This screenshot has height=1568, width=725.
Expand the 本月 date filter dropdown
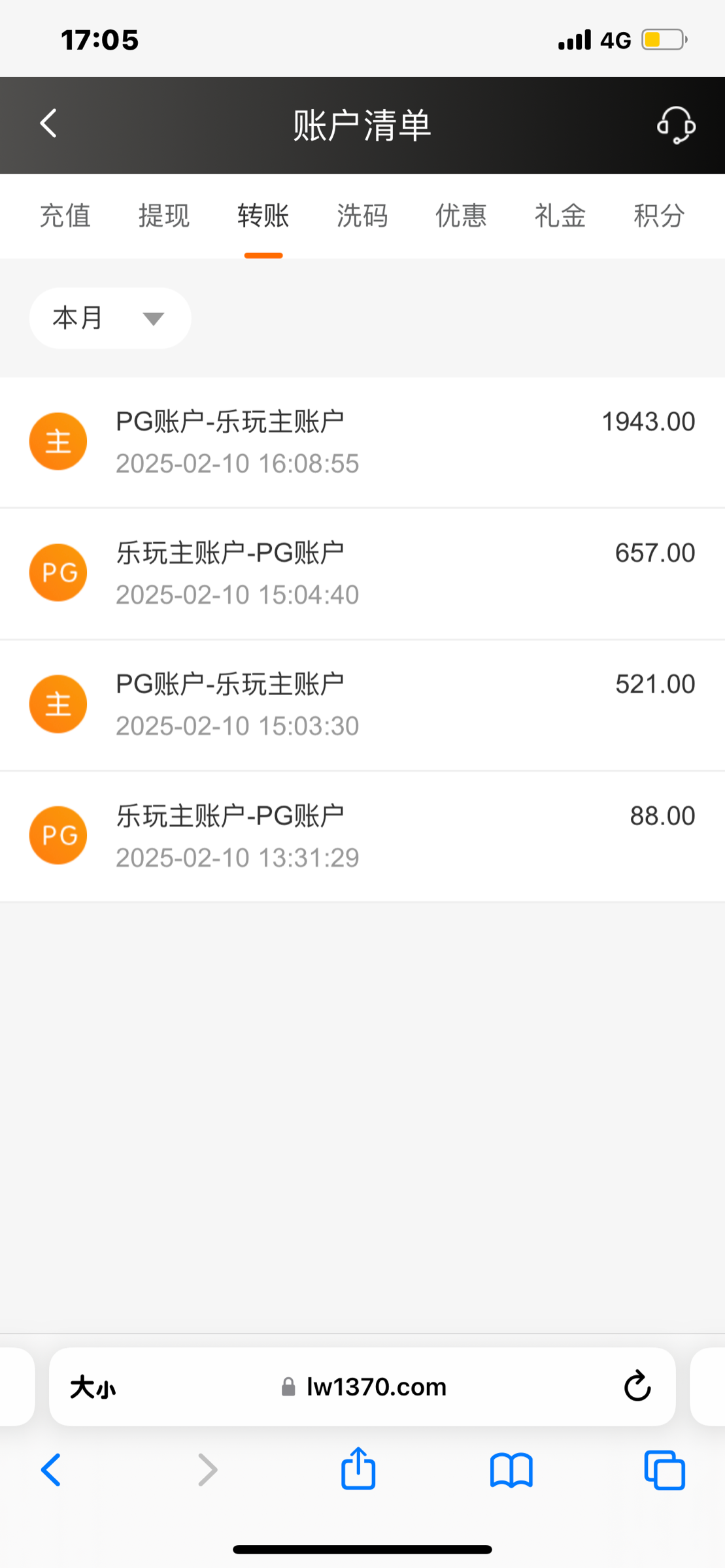(110, 318)
